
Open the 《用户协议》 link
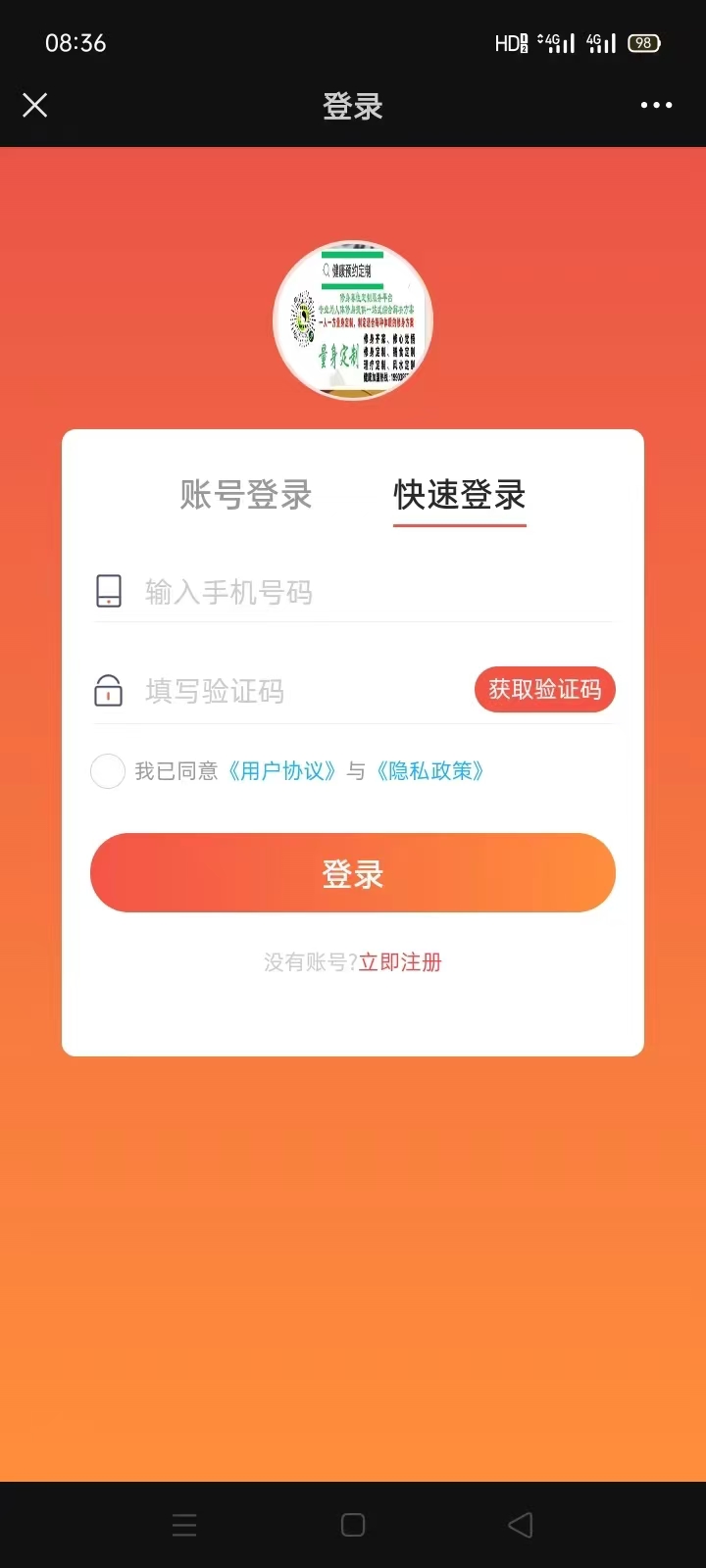282,771
